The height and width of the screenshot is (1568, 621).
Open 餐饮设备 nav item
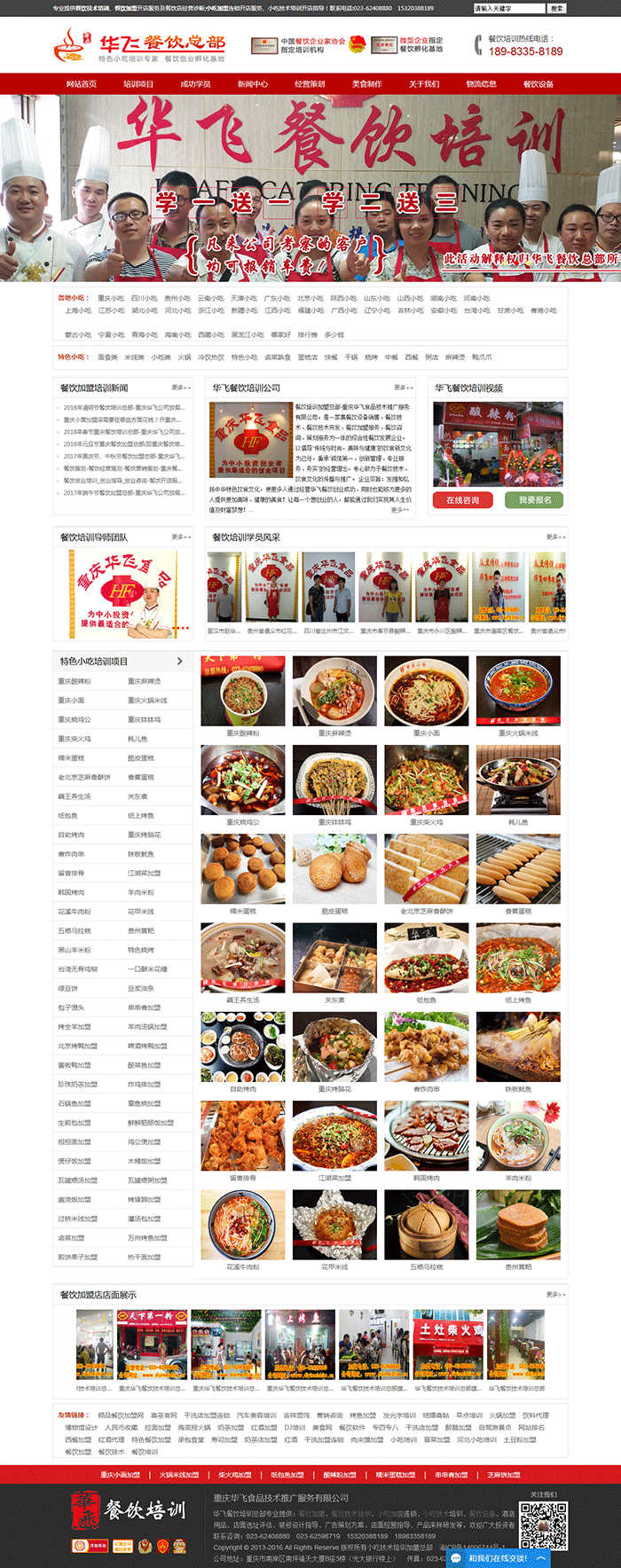[538, 84]
